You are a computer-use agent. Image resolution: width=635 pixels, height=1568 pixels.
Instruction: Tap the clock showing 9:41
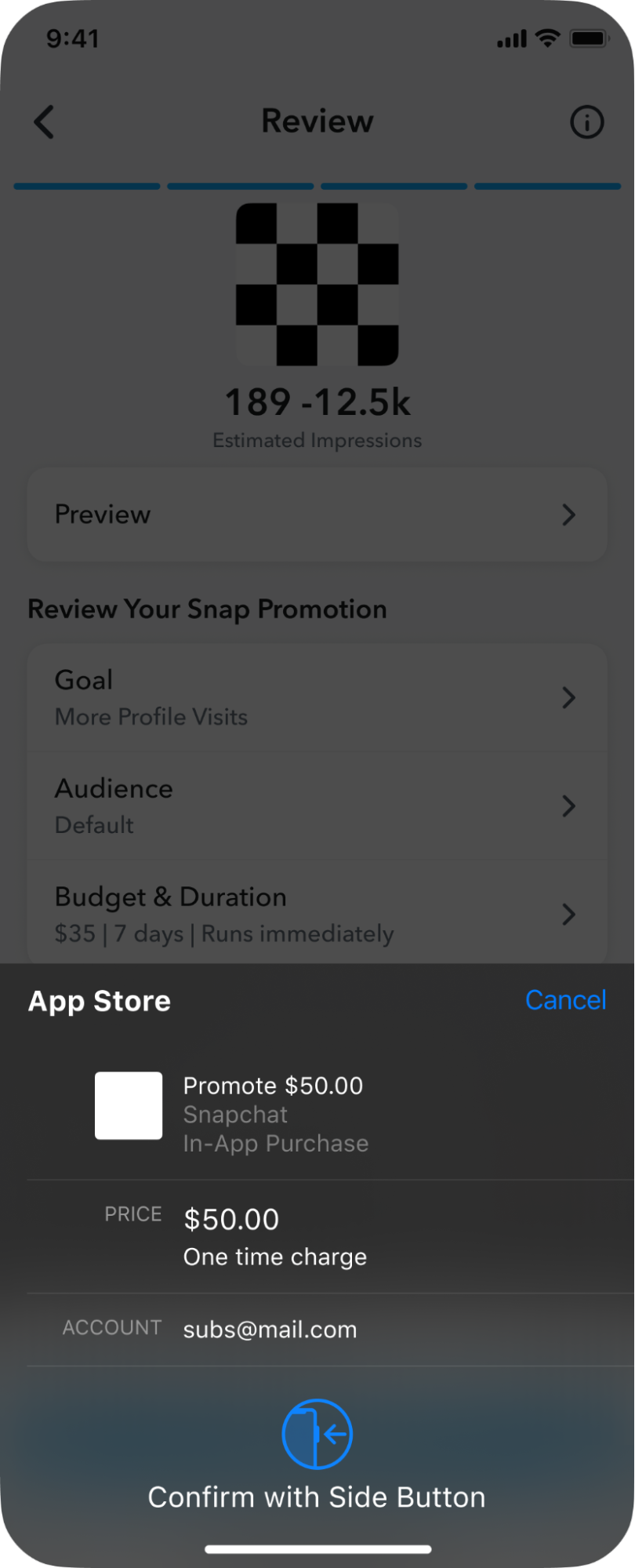click(72, 38)
